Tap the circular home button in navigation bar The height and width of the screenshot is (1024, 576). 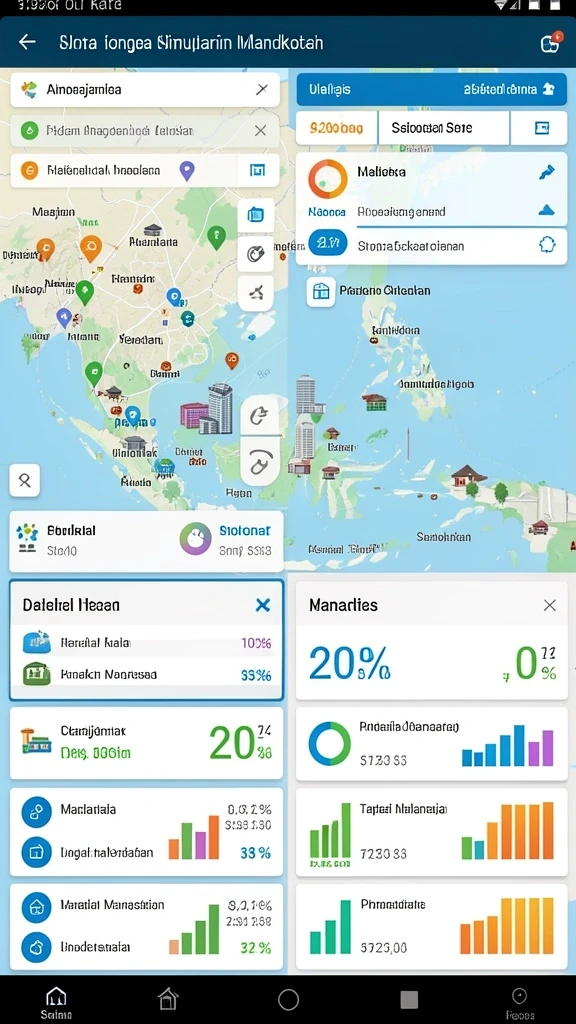288,999
